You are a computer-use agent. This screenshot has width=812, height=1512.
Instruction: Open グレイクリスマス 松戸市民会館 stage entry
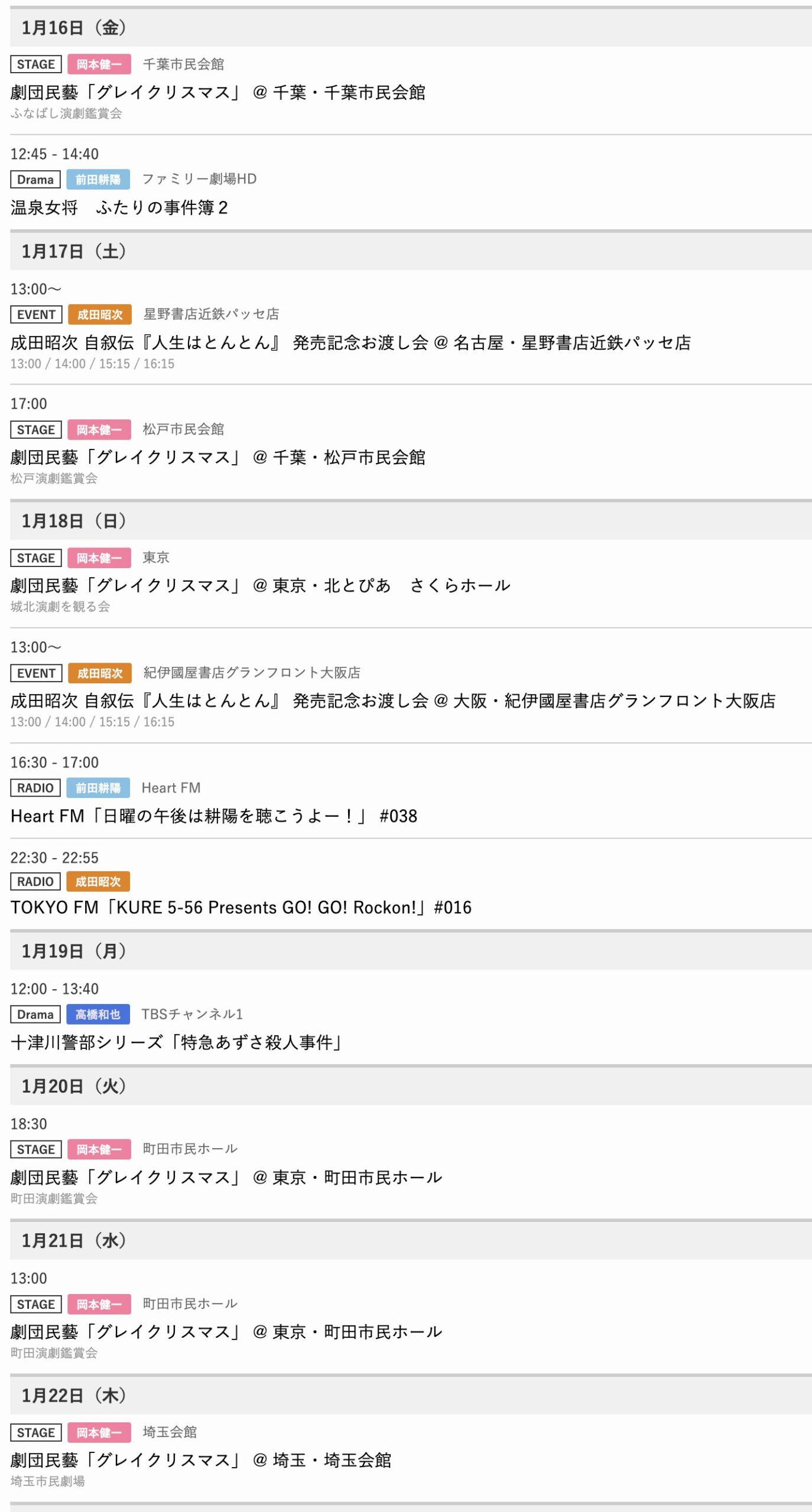[x=217, y=457]
